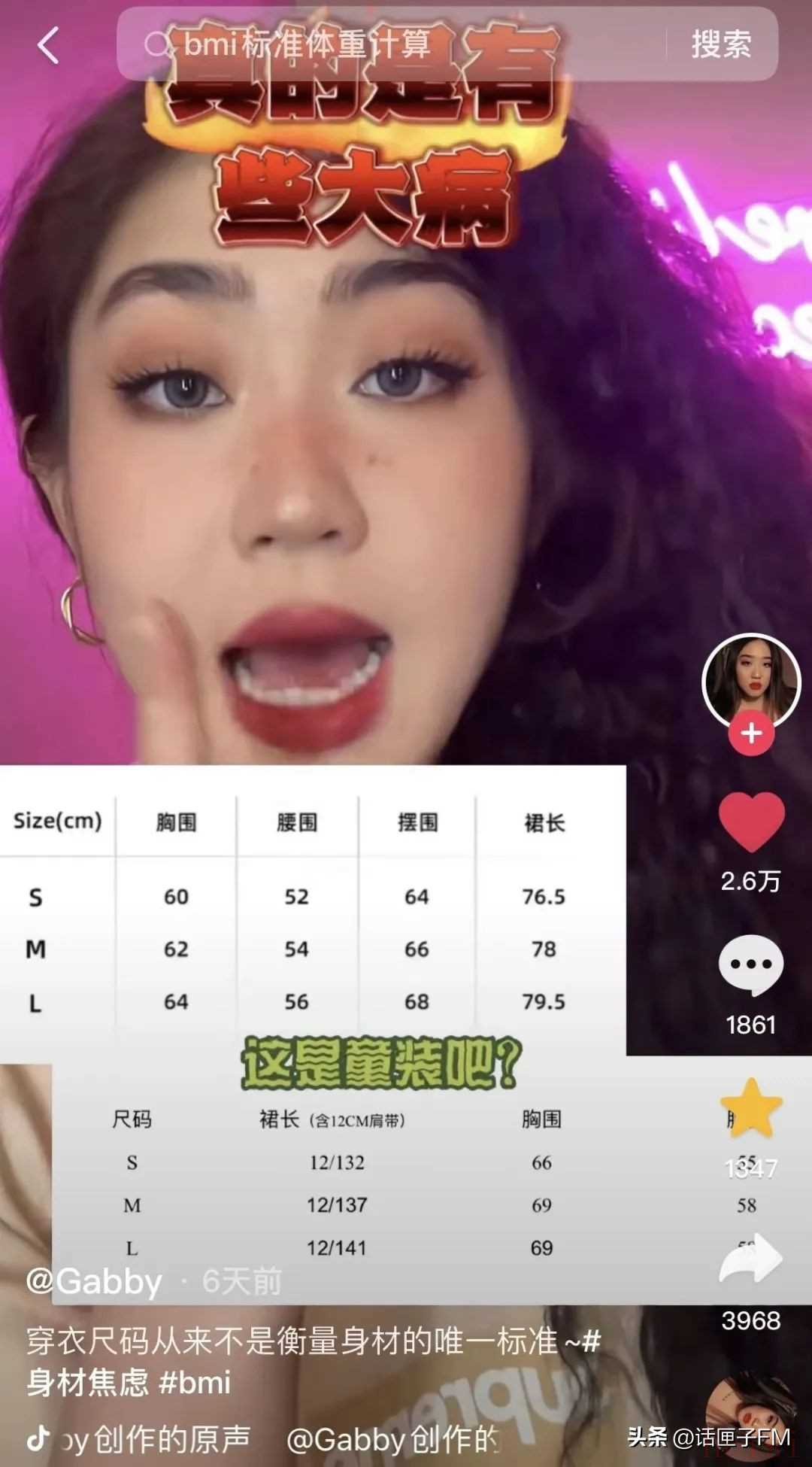Share the video with the arrow icon
812x1467 pixels.
coord(751,1259)
